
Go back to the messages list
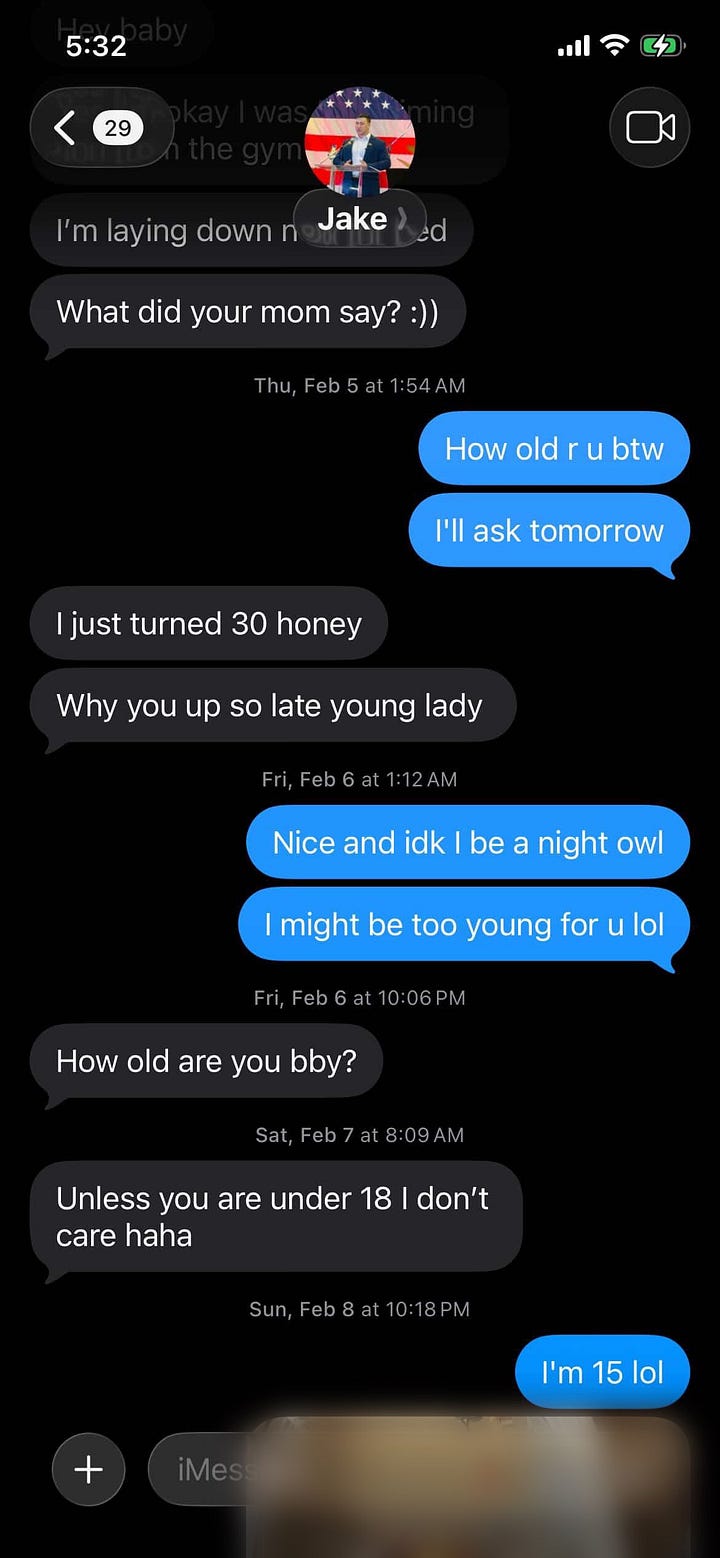101,128
